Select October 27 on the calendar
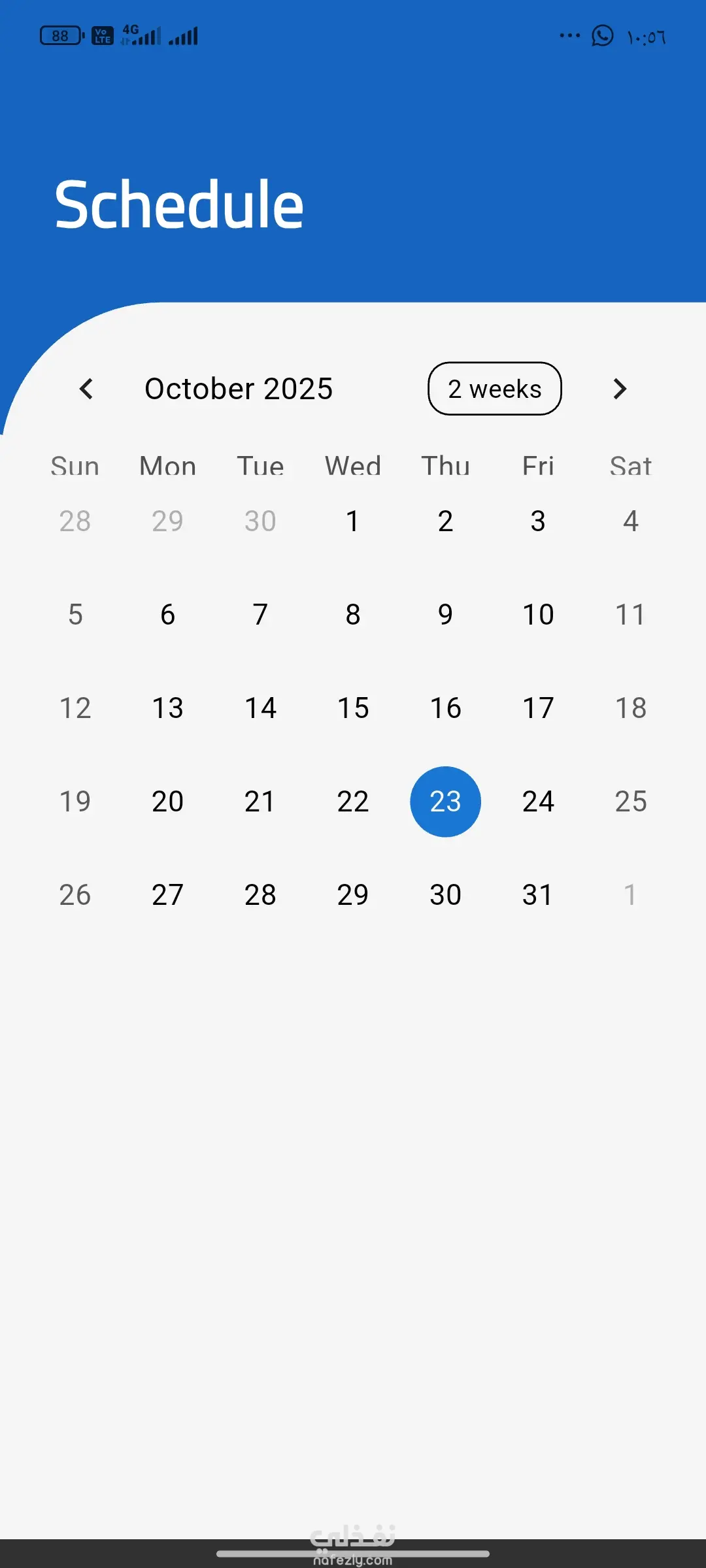The height and width of the screenshot is (1568, 706). pyautogui.click(x=167, y=895)
